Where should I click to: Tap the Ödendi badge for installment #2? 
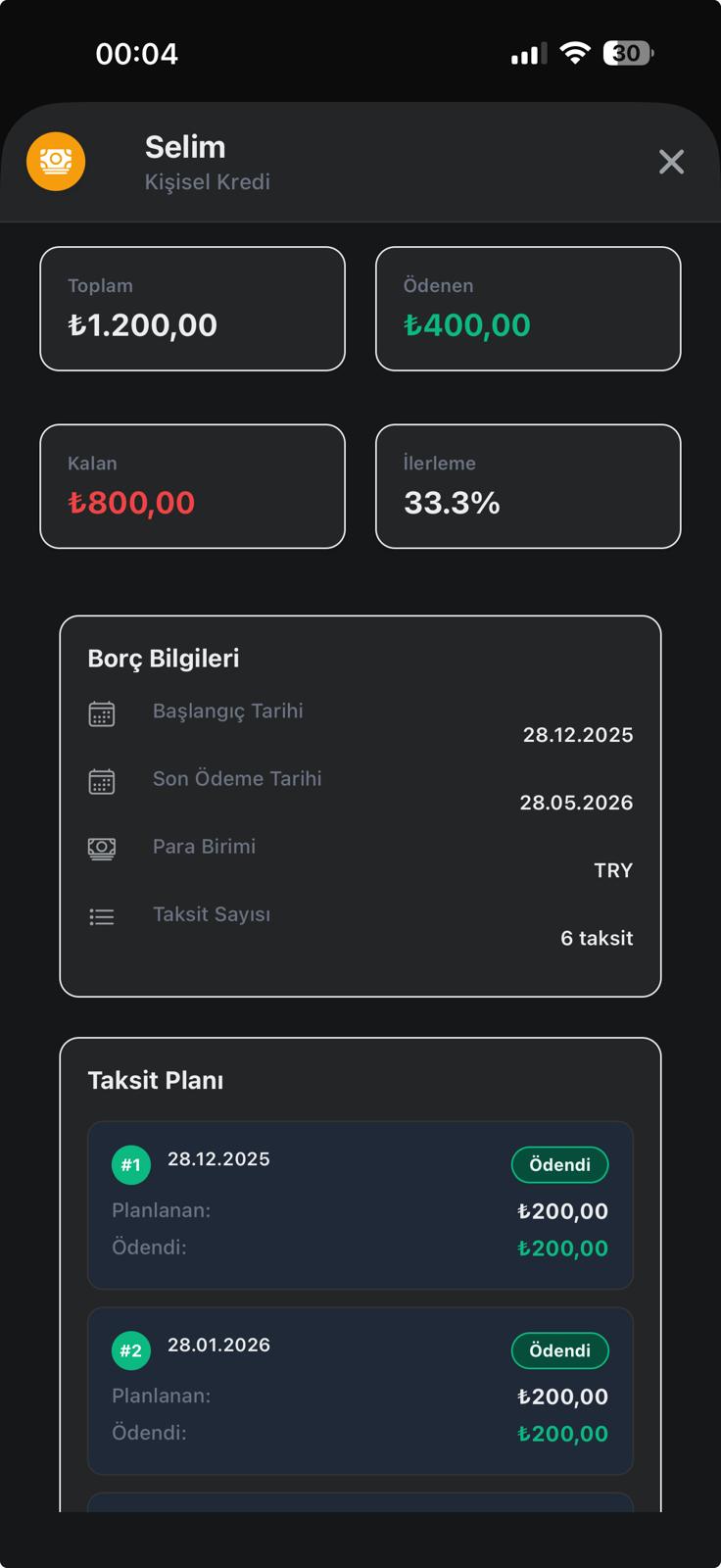(559, 1349)
